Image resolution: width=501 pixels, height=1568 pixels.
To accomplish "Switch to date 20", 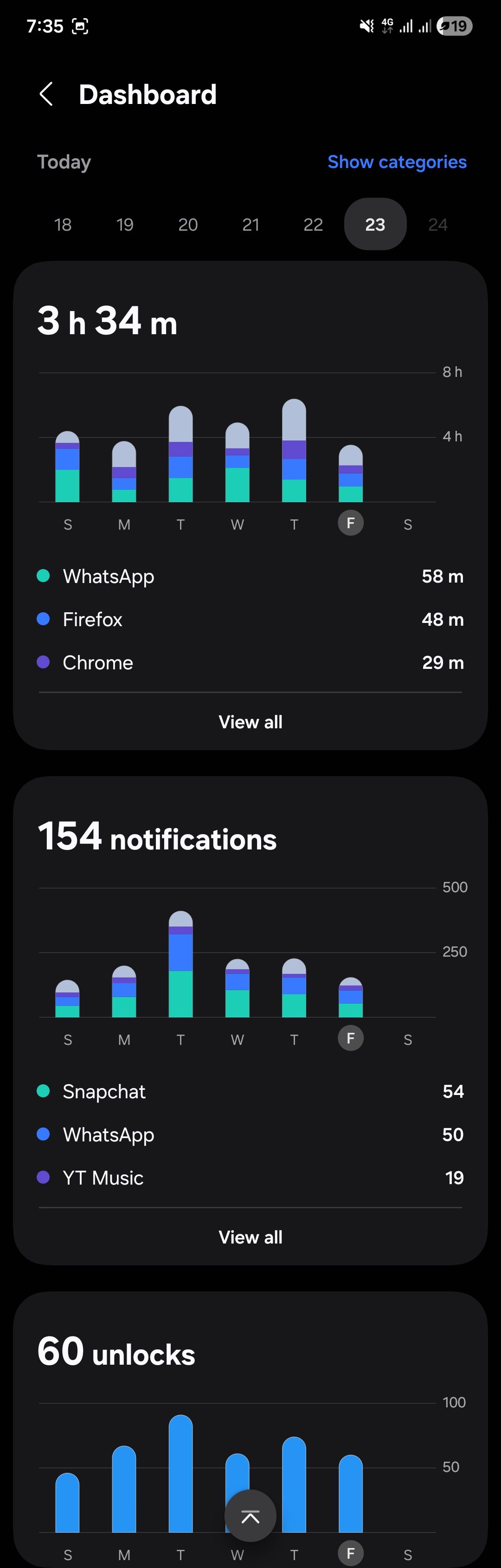I will tap(188, 225).
